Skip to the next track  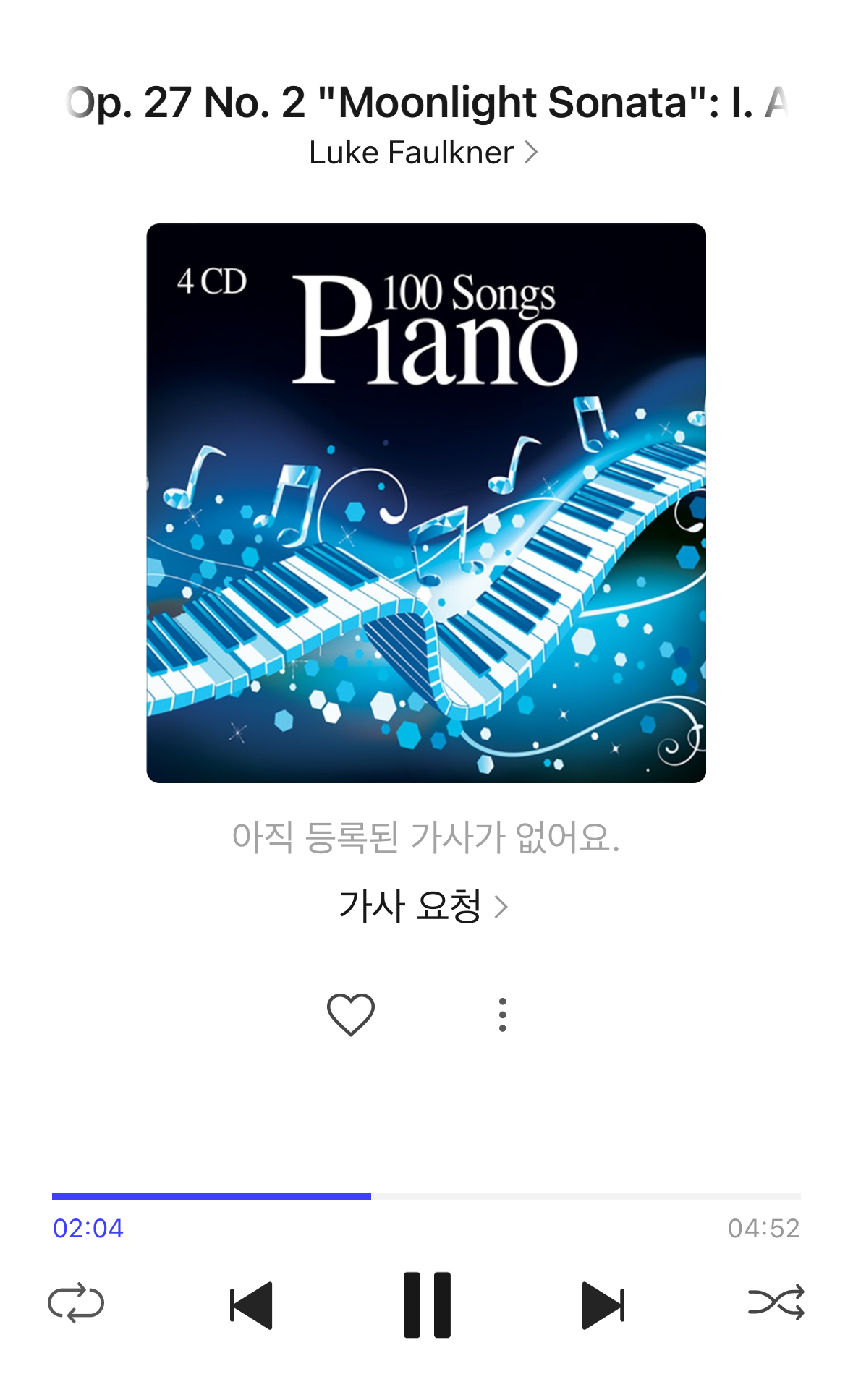pyautogui.click(x=603, y=1305)
